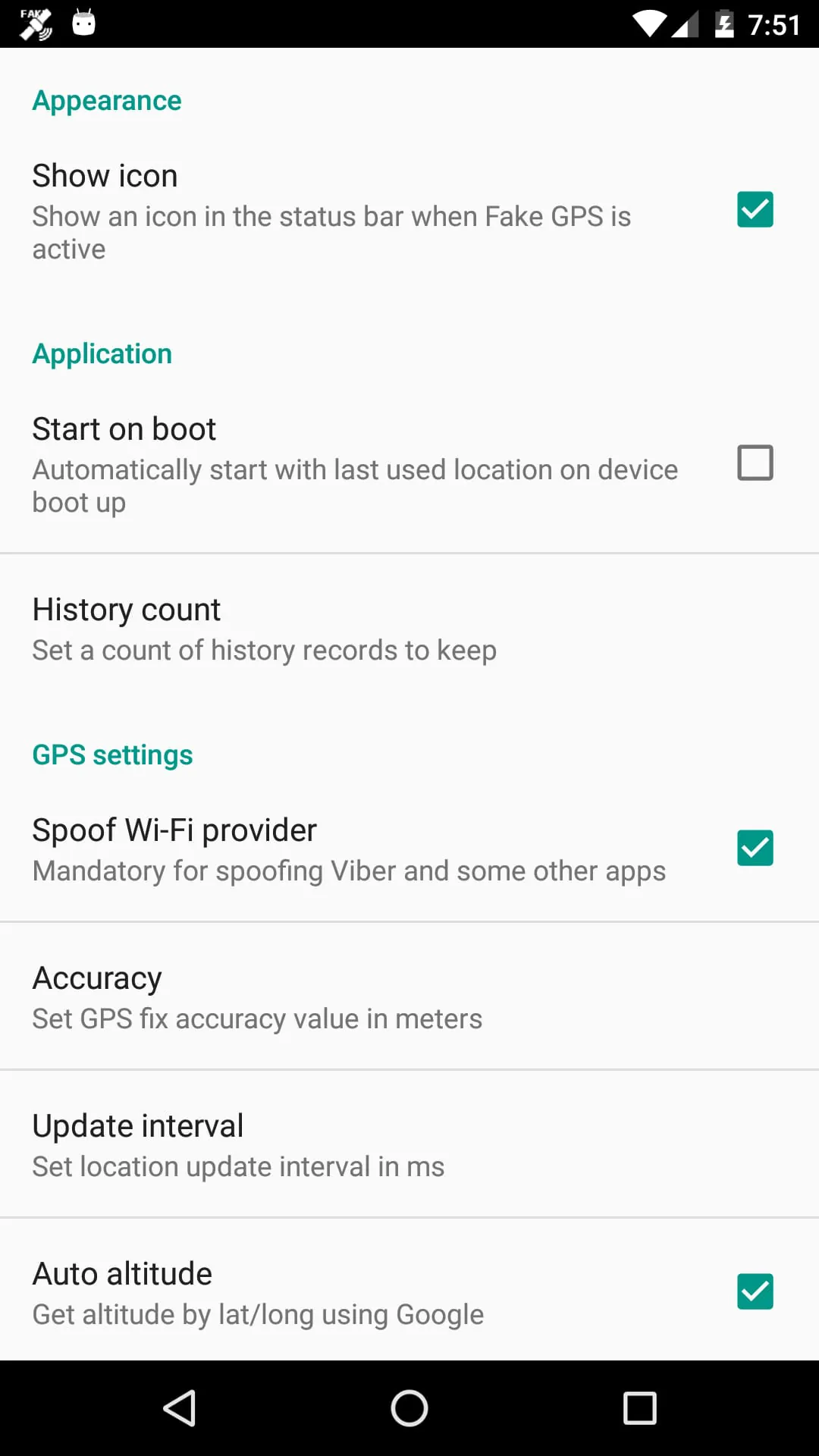
Task: Enable Start on boot
Action: point(755,463)
